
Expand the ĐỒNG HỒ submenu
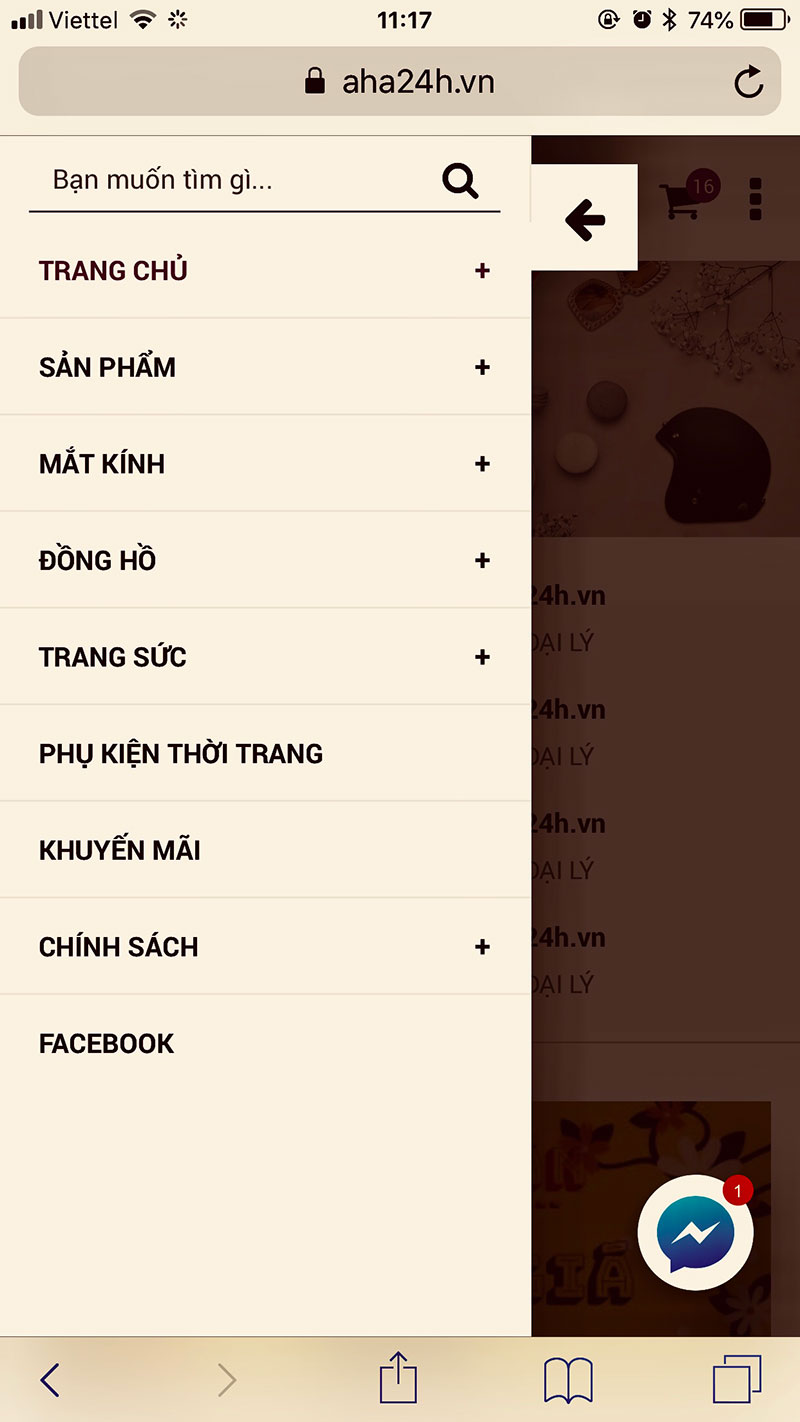tap(482, 561)
